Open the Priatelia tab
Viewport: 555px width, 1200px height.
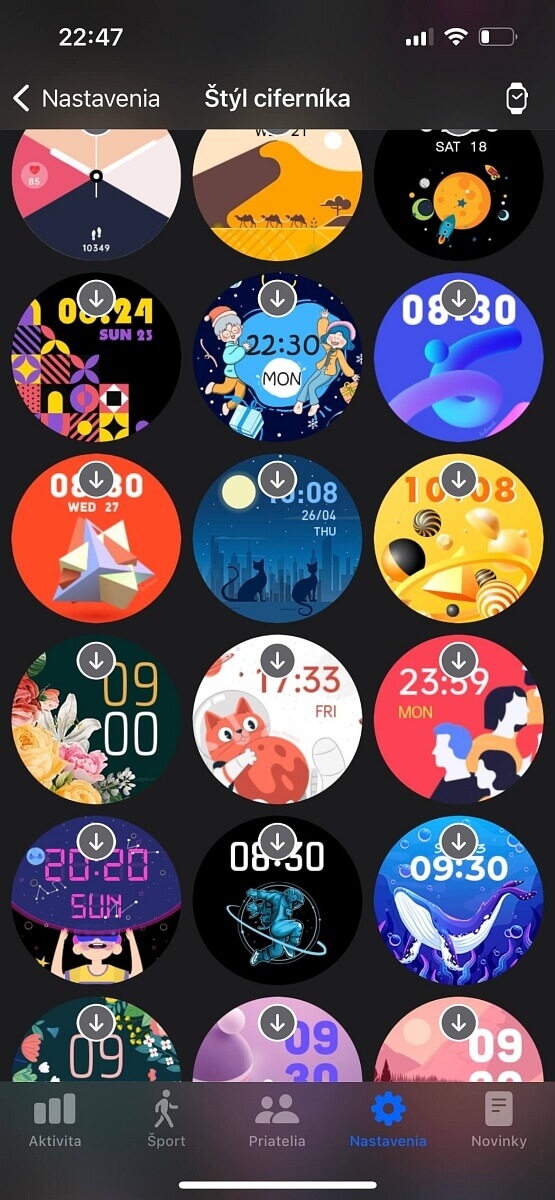[277, 1119]
